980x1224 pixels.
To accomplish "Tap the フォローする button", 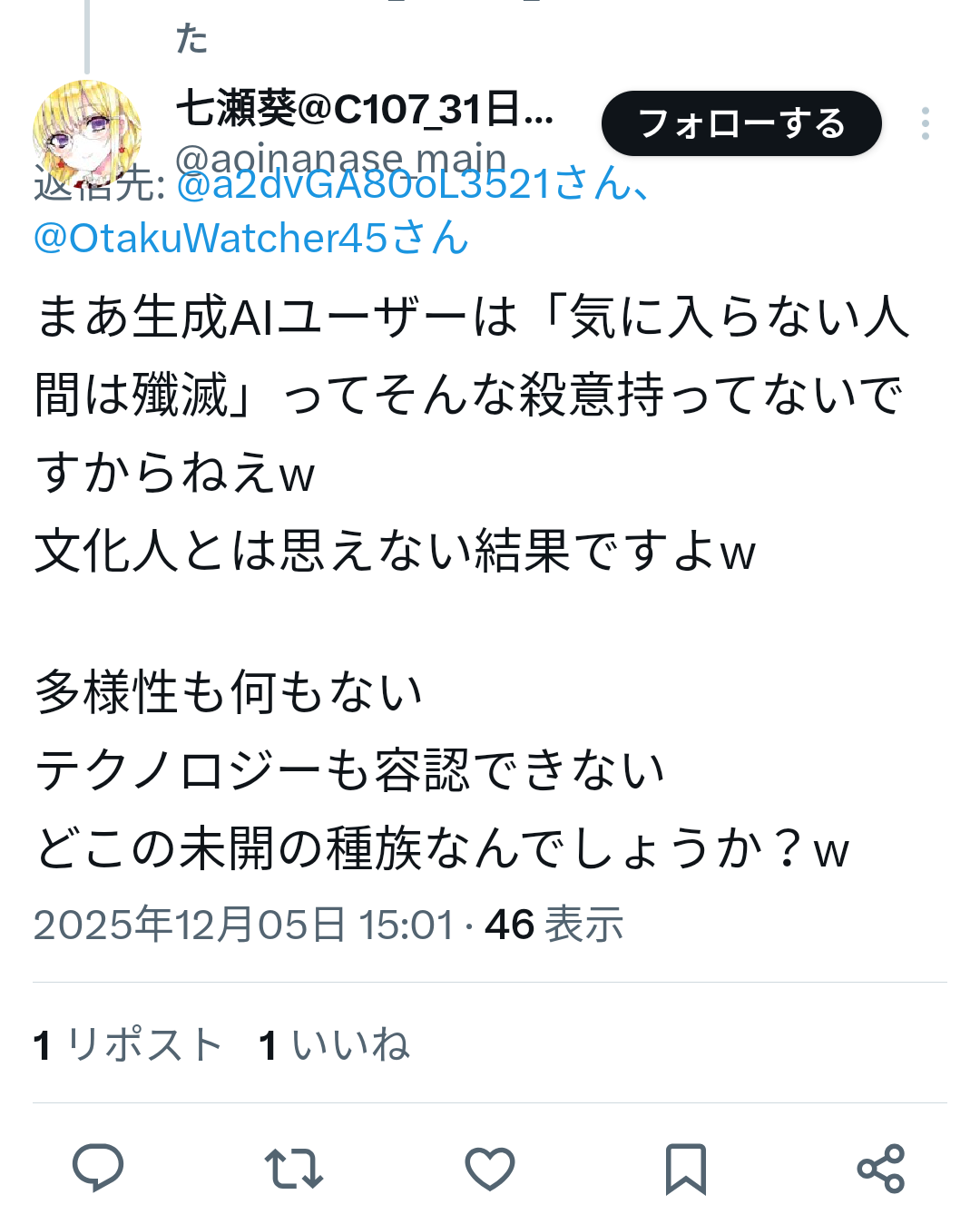I will [x=740, y=123].
